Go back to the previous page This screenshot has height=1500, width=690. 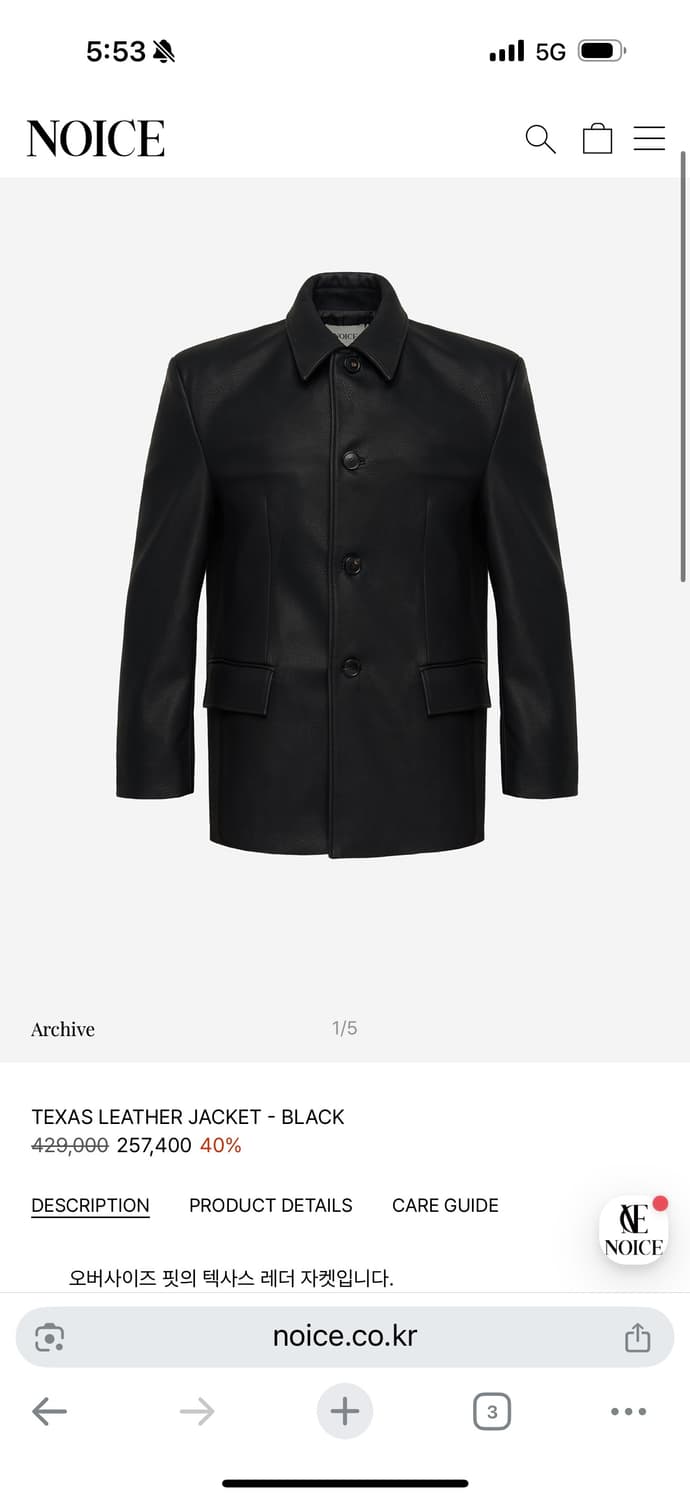point(49,1412)
